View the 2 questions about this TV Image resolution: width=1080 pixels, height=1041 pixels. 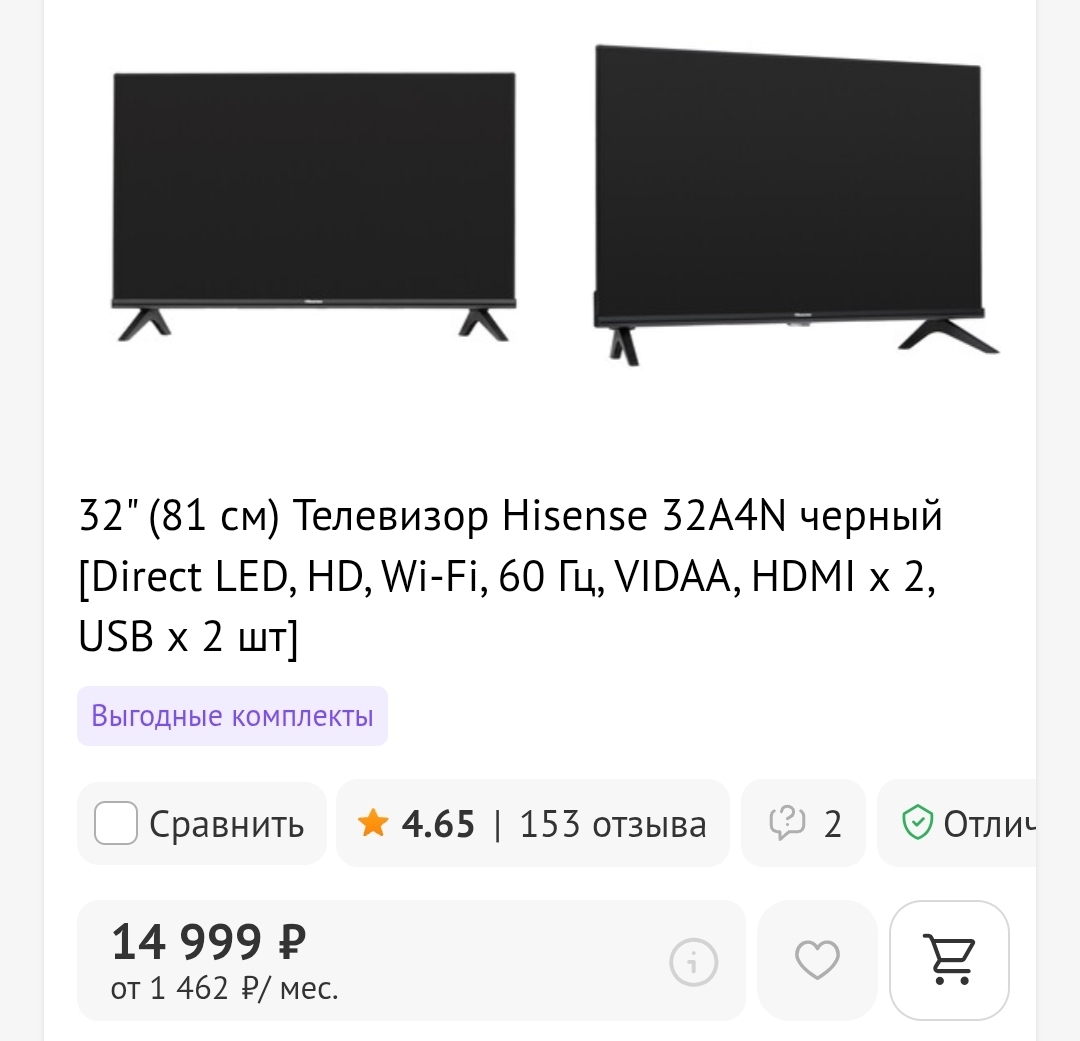coord(803,824)
